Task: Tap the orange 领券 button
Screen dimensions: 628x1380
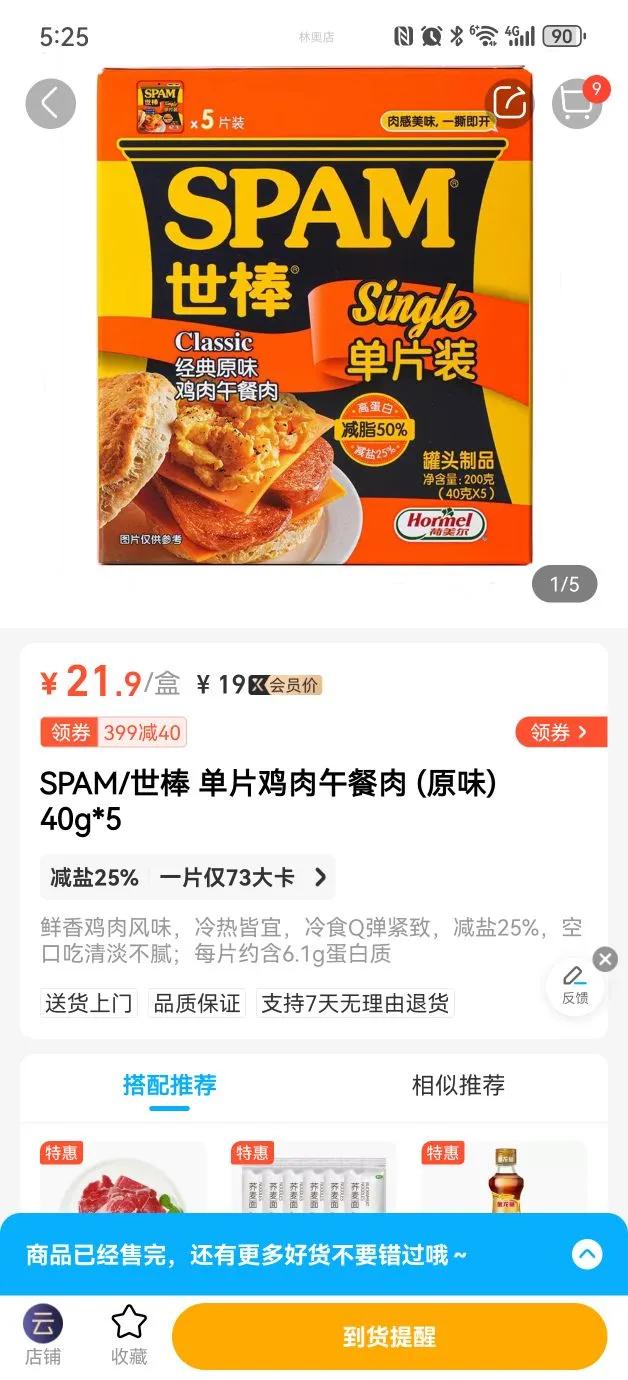Action: [x=560, y=733]
